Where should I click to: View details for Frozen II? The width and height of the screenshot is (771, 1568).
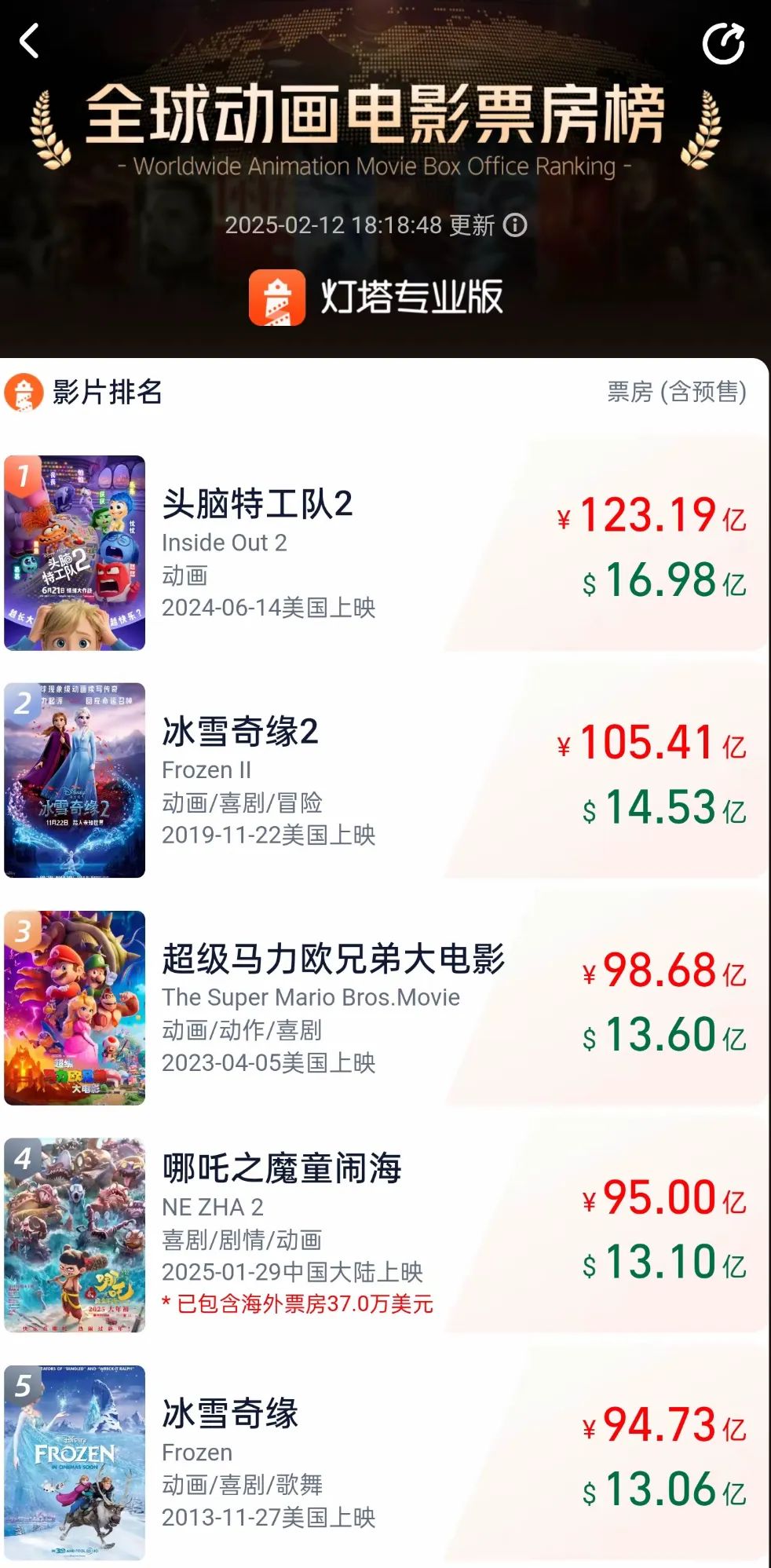coord(385,780)
